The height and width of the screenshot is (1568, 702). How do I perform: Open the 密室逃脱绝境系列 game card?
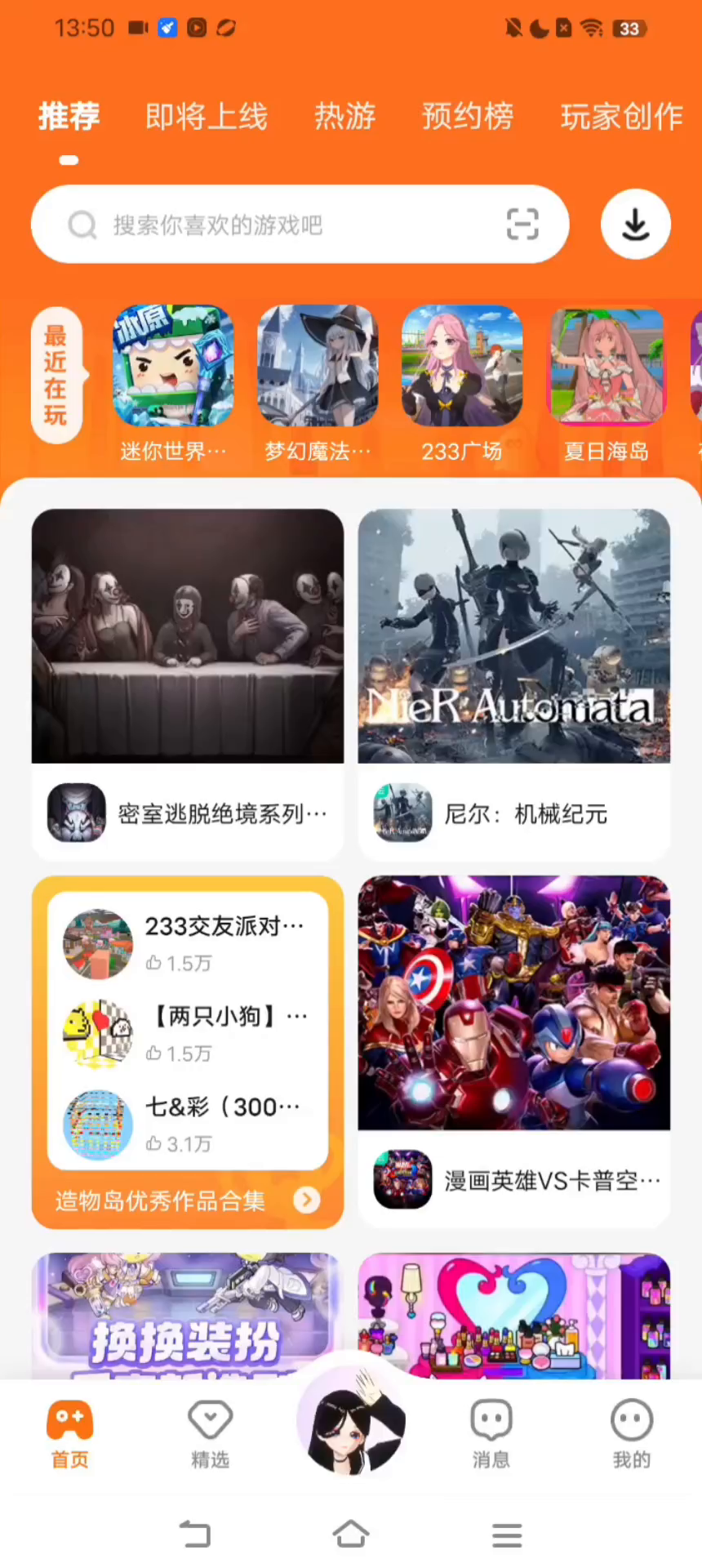pos(188,684)
